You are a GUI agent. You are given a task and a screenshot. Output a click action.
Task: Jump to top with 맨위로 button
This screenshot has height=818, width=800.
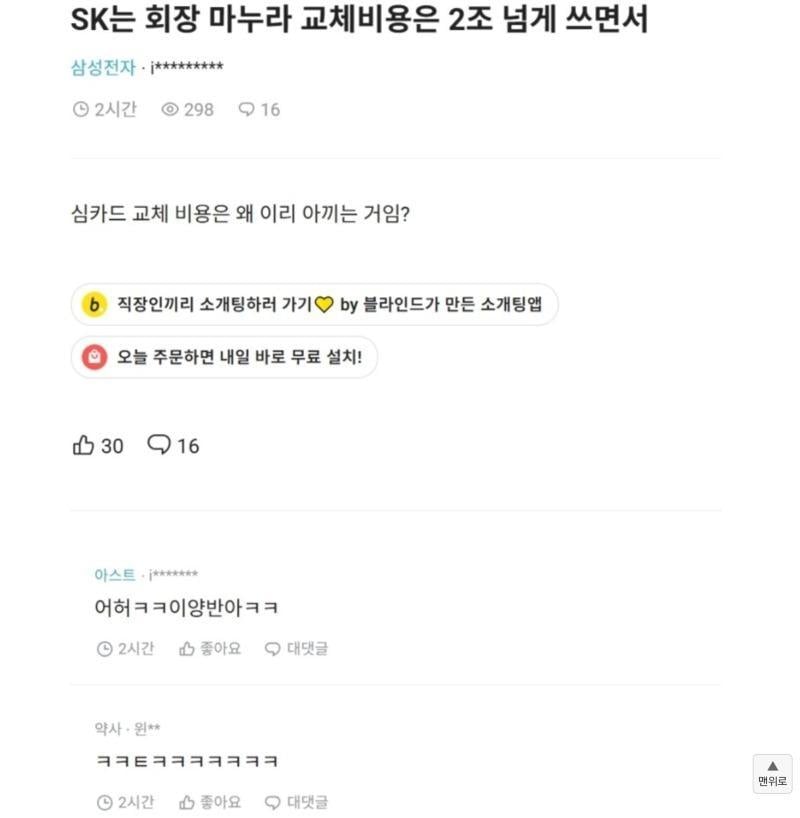point(772,773)
